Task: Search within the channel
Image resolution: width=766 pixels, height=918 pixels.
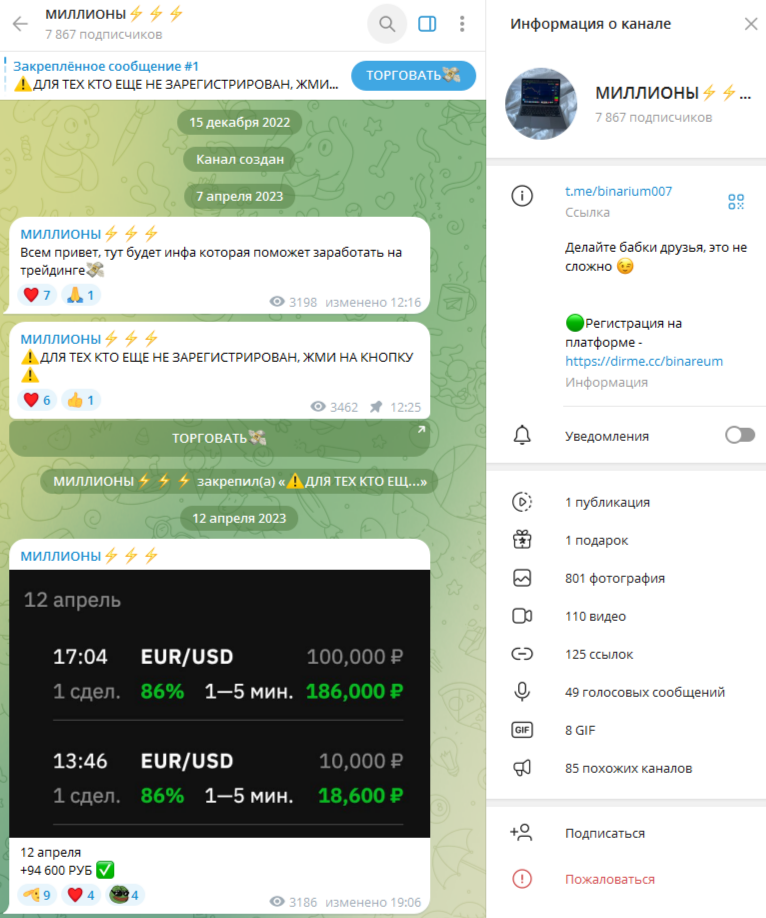Action: click(x=387, y=24)
